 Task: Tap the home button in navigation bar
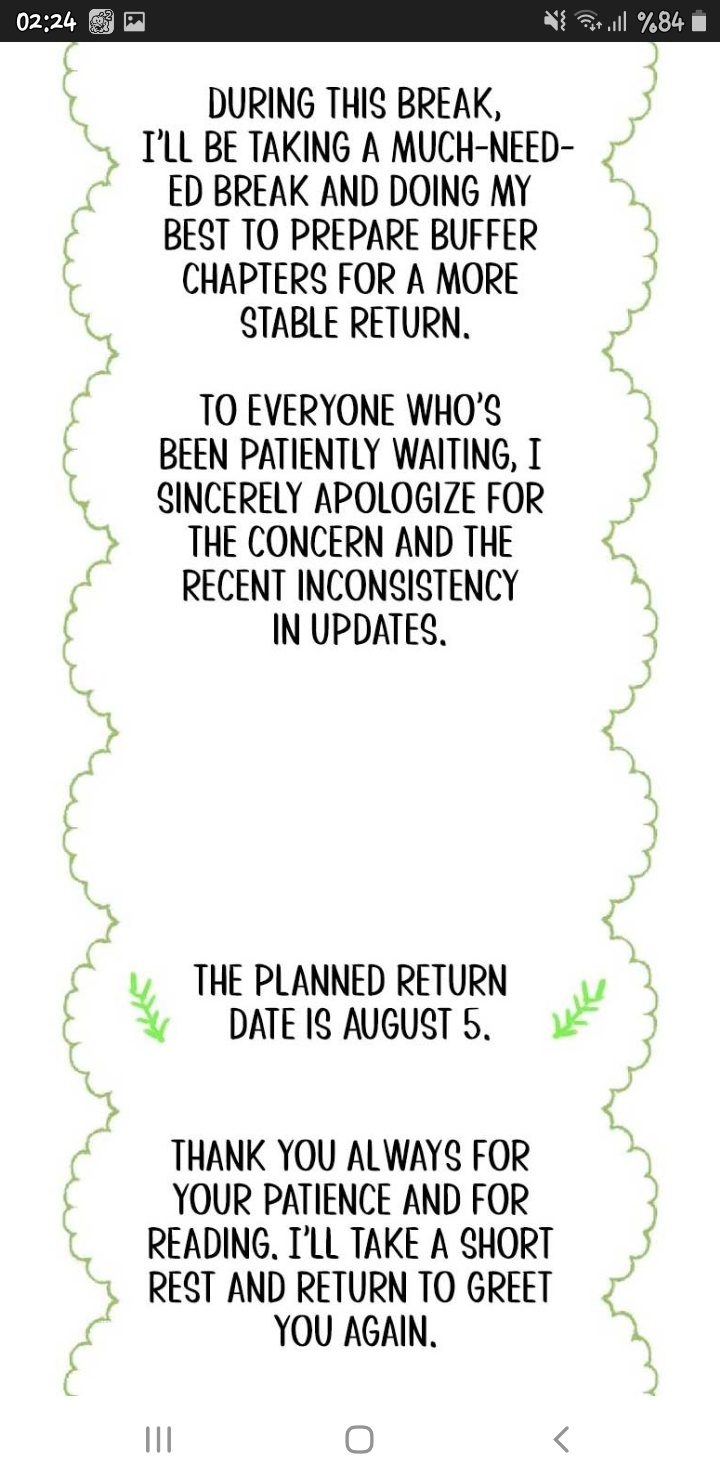click(360, 1439)
